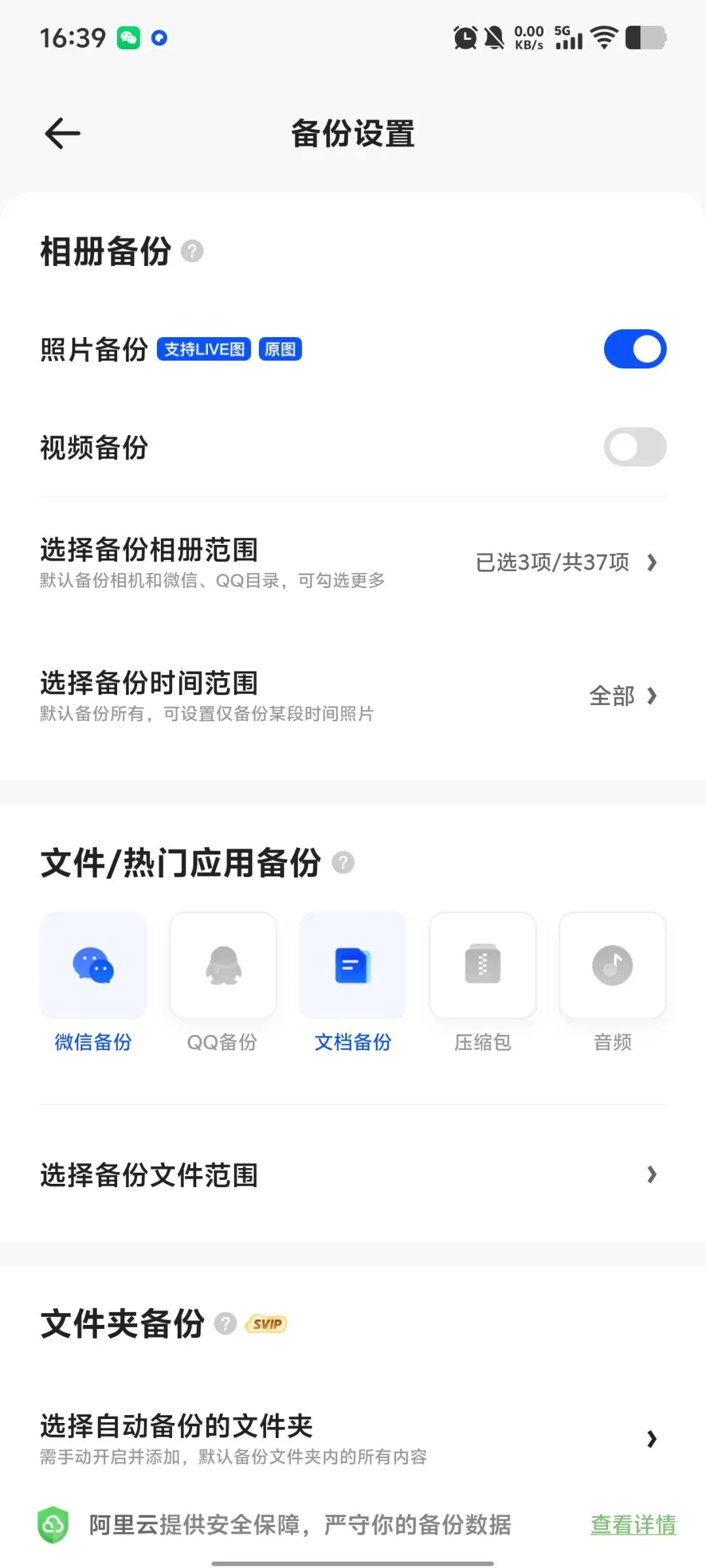Select 压缩包 backup tile
706x1568 pixels.
(482, 966)
